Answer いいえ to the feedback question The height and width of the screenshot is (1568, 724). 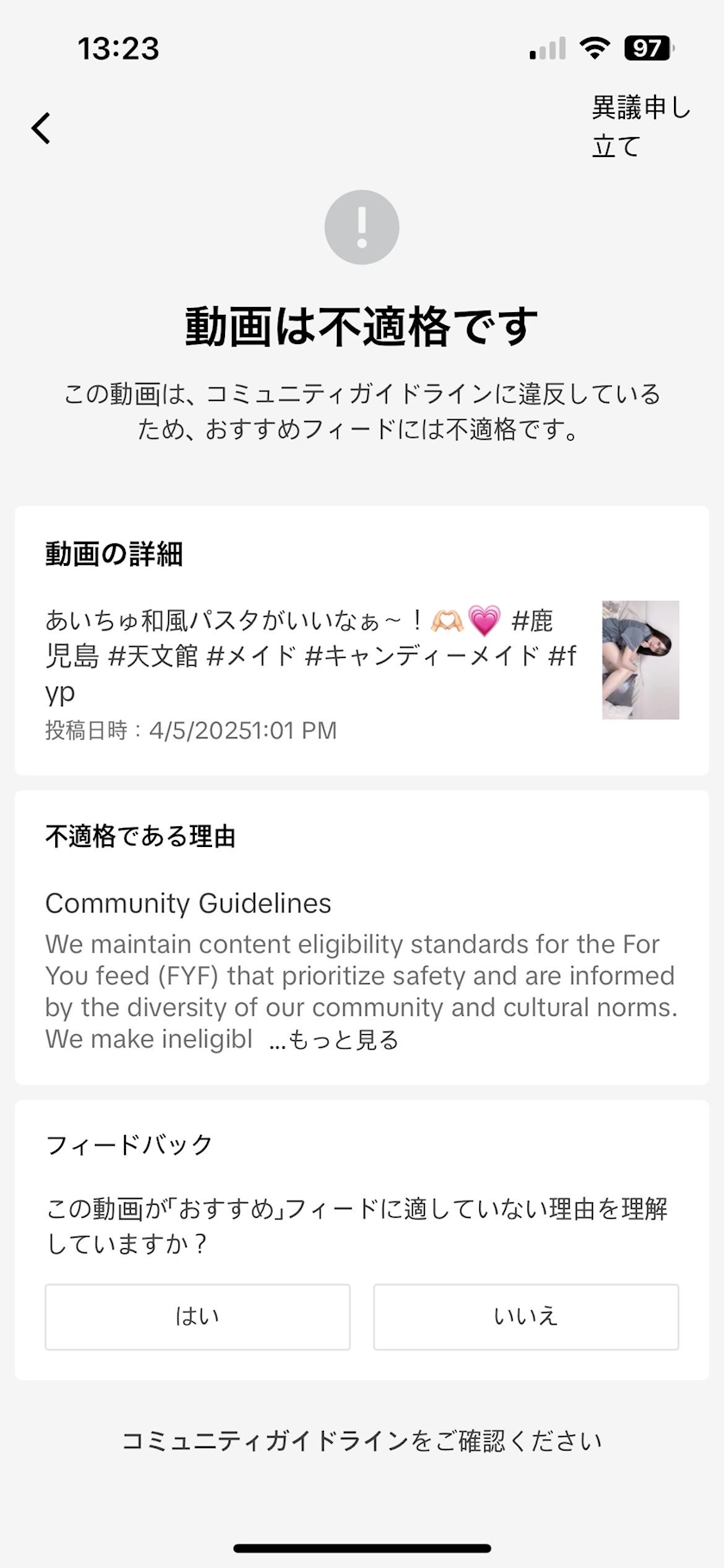click(526, 1316)
